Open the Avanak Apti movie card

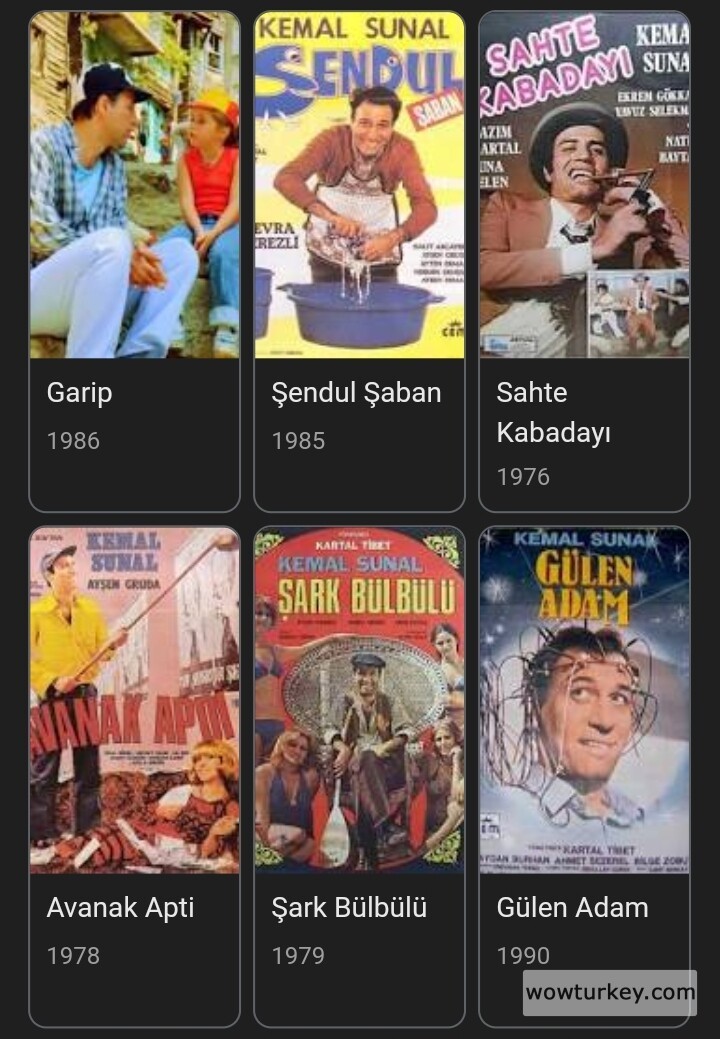click(x=134, y=775)
